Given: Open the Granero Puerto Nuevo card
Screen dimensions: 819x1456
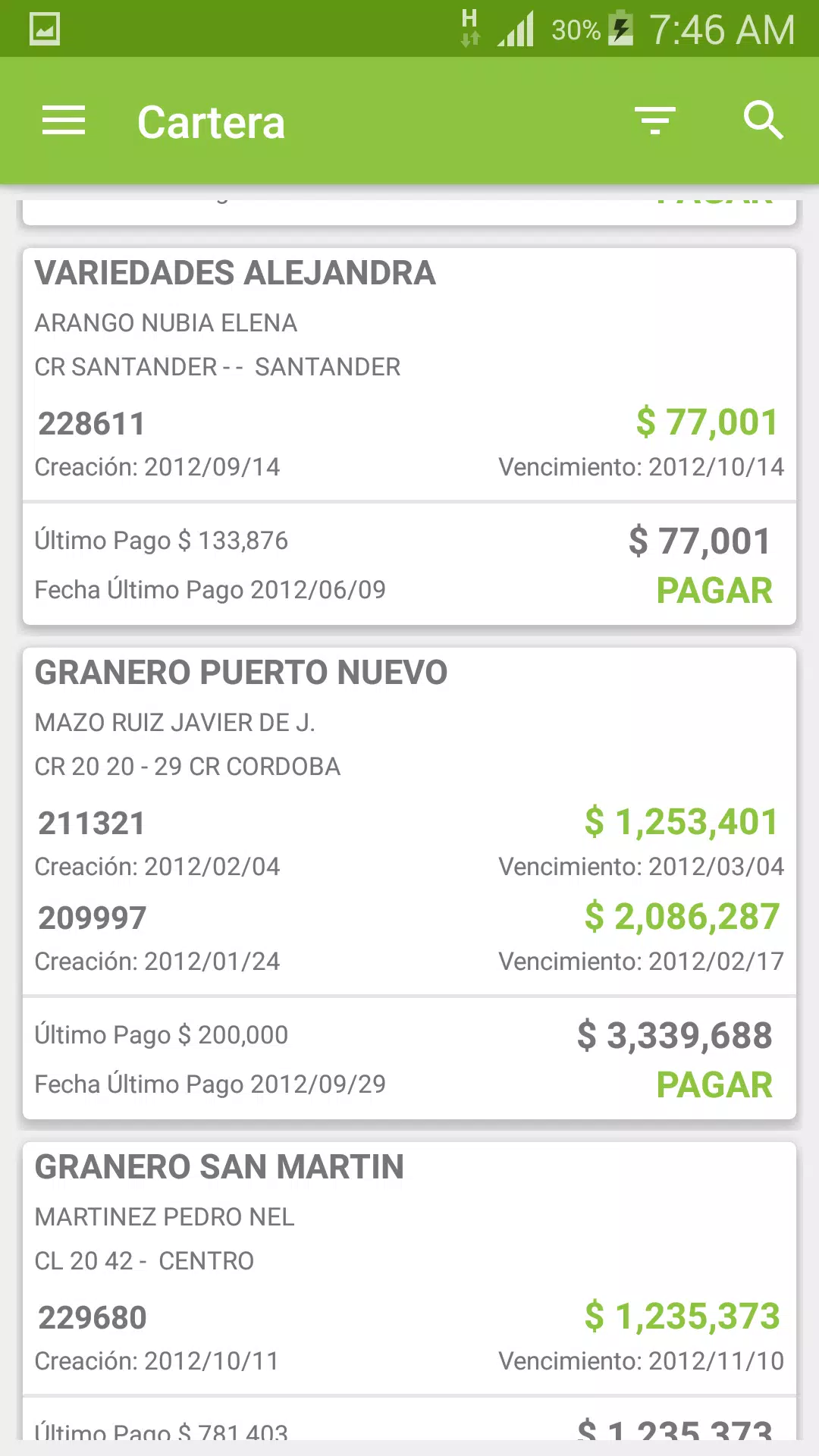Looking at the screenshot, I should click(x=409, y=883).
